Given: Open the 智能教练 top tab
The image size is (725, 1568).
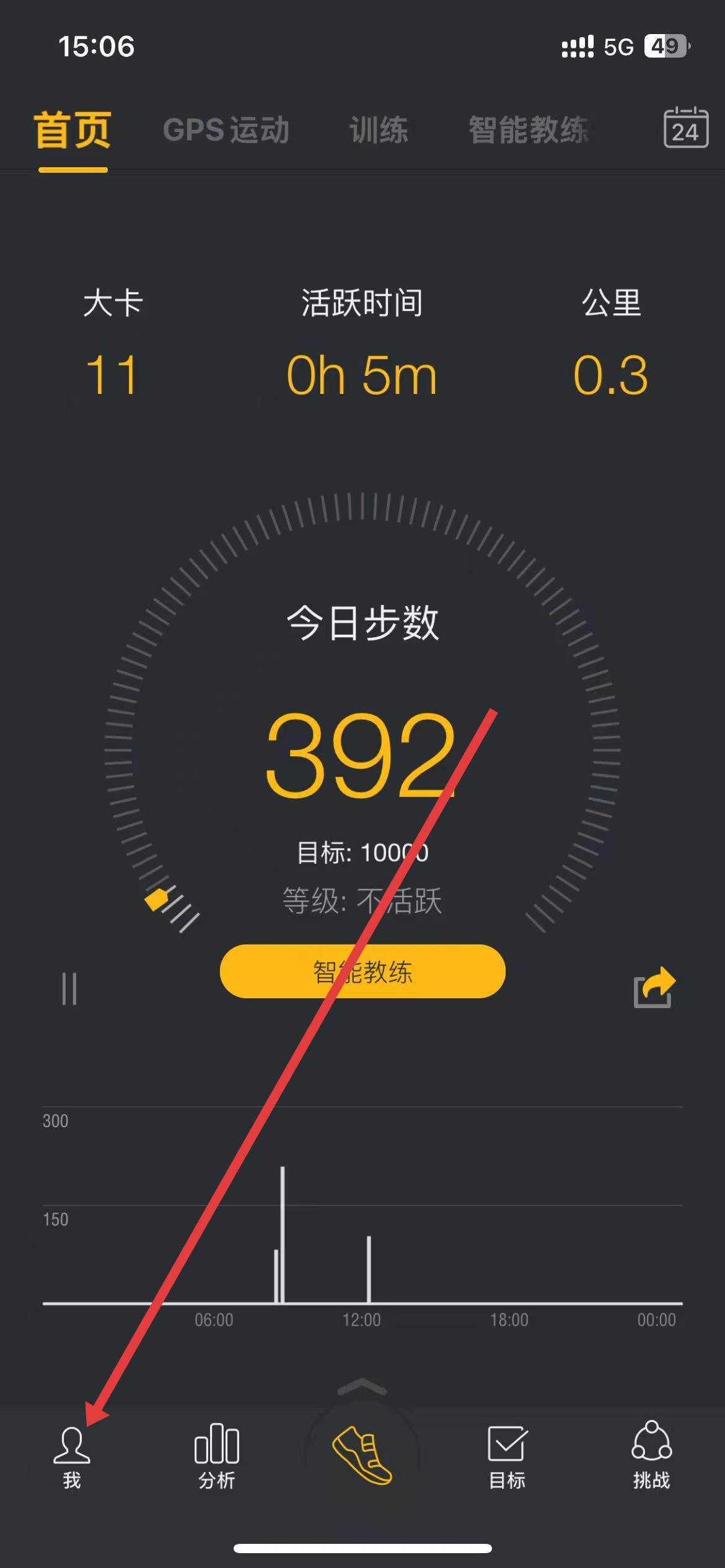Looking at the screenshot, I should pyautogui.click(x=528, y=130).
